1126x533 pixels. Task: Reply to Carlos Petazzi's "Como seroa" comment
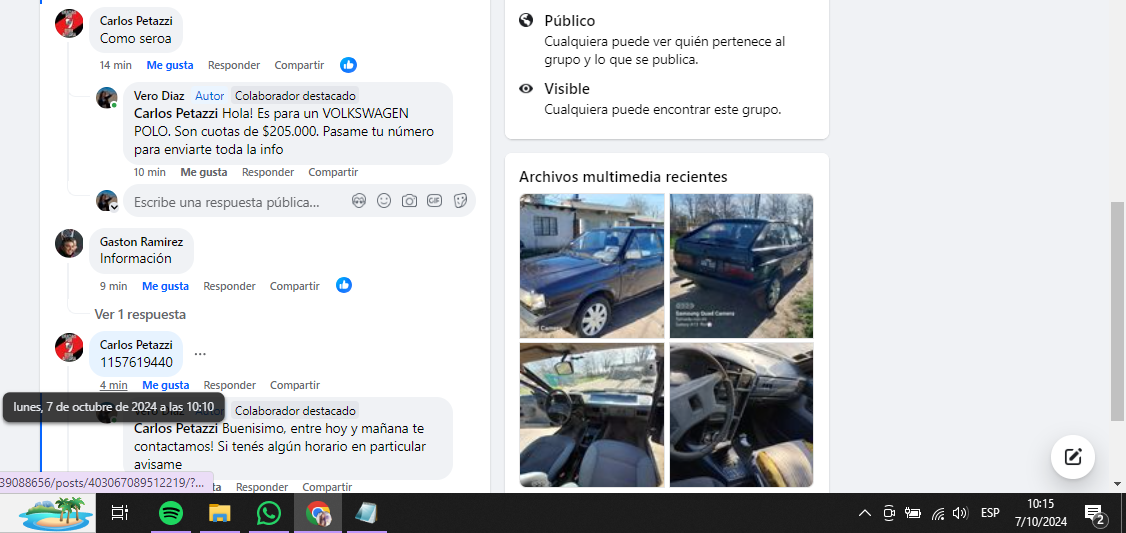click(234, 65)
